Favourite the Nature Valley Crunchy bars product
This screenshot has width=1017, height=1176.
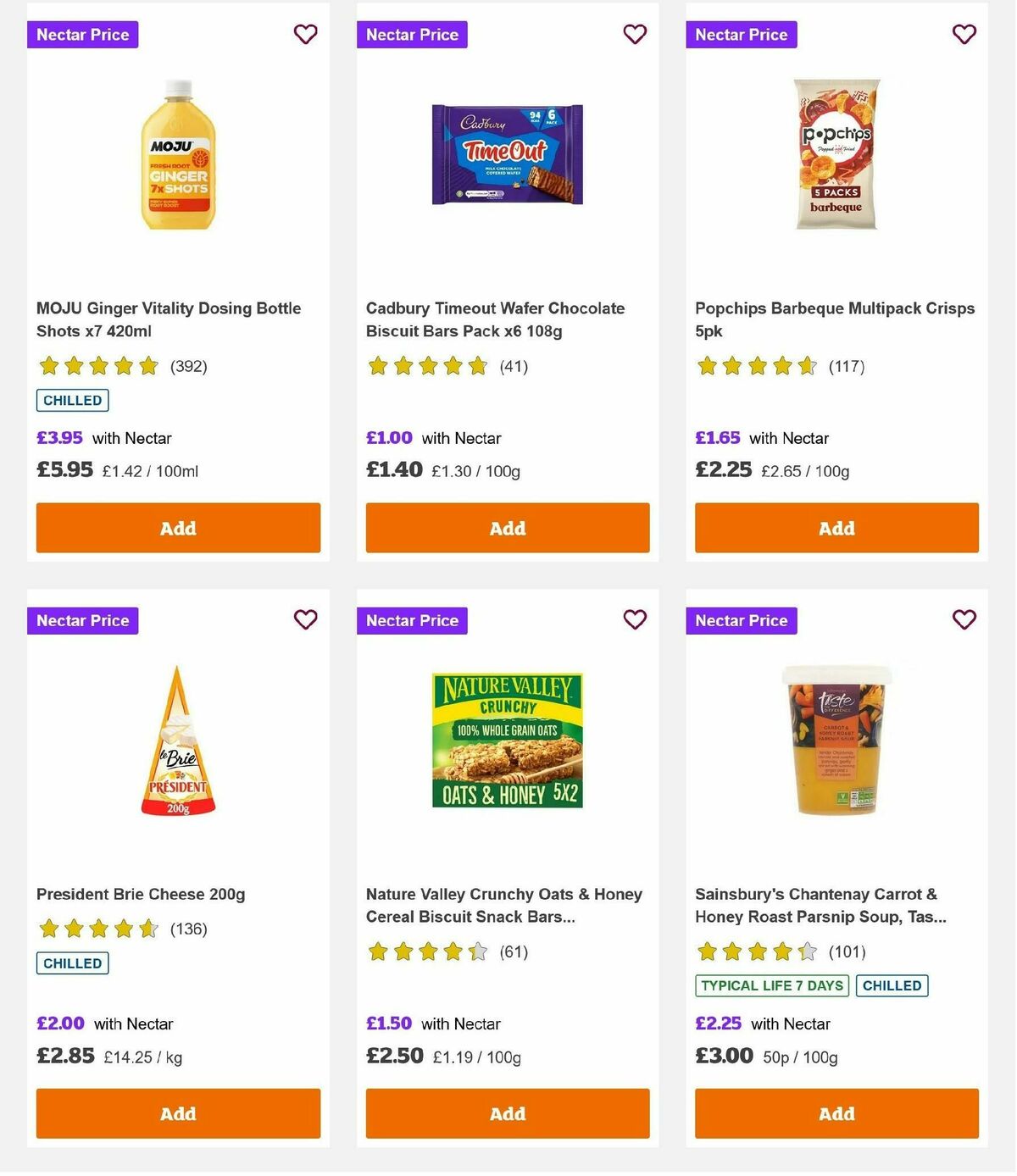point(635,620)
